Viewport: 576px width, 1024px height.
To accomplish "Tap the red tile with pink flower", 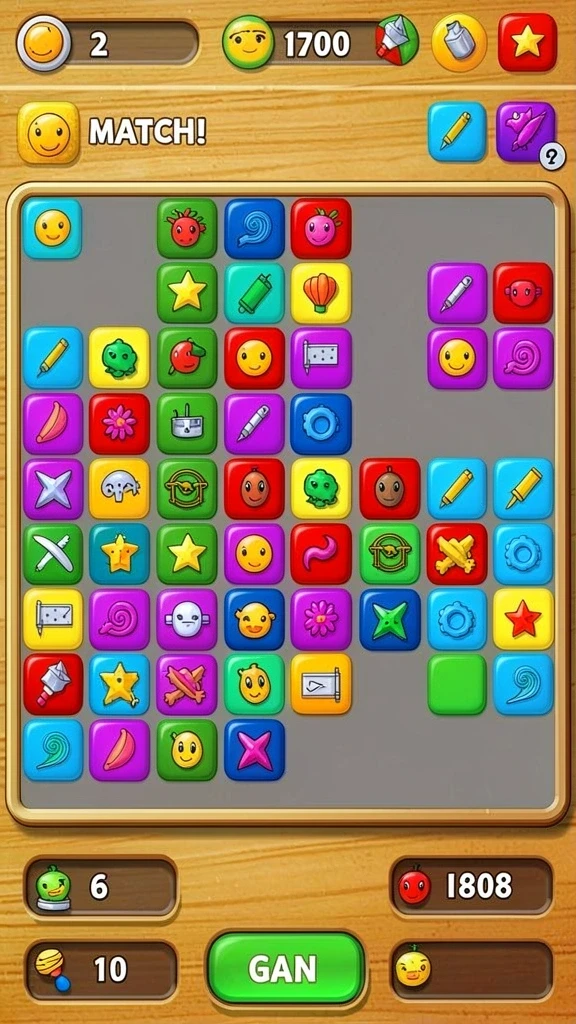I will [x=120, y=423].
